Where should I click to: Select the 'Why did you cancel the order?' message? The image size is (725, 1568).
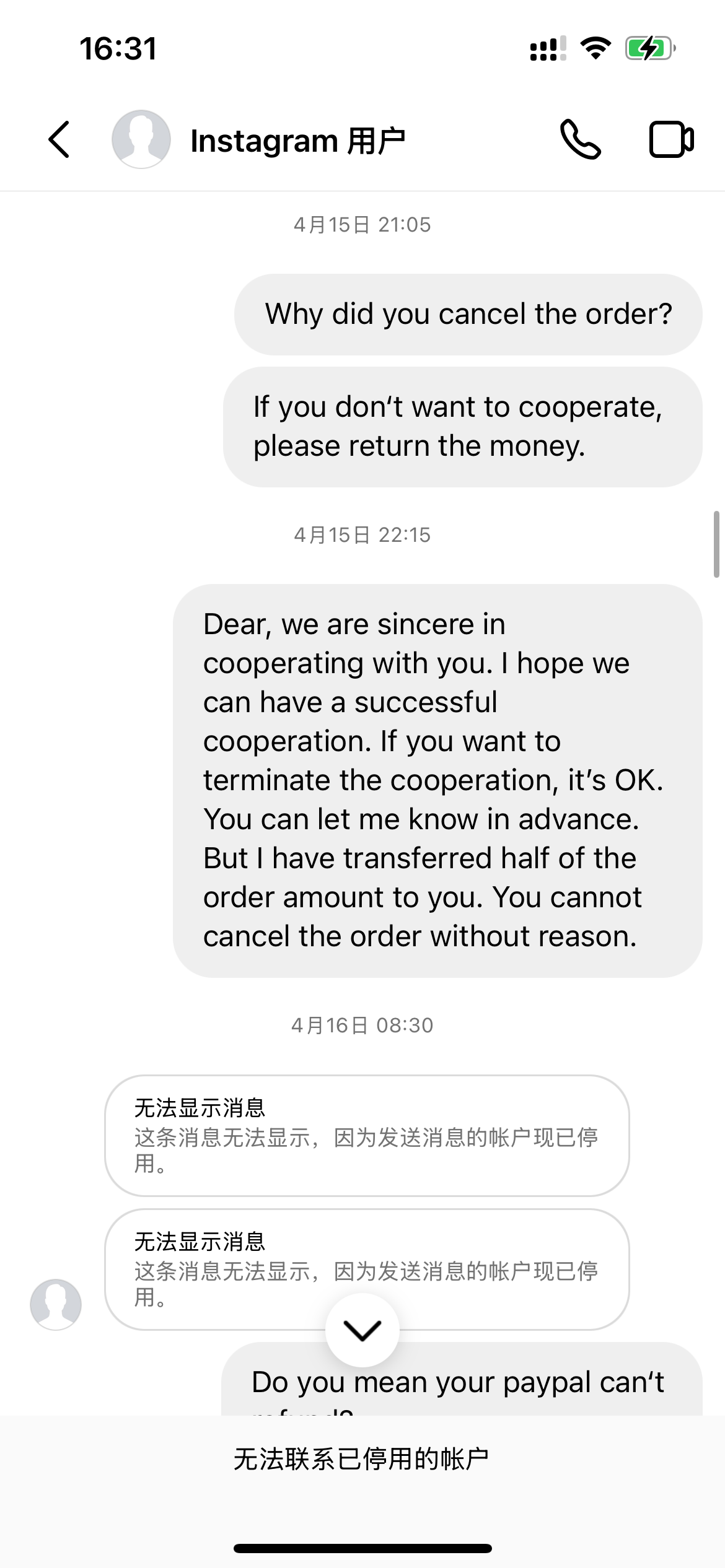pyautogui.click(x=467, y=315)
